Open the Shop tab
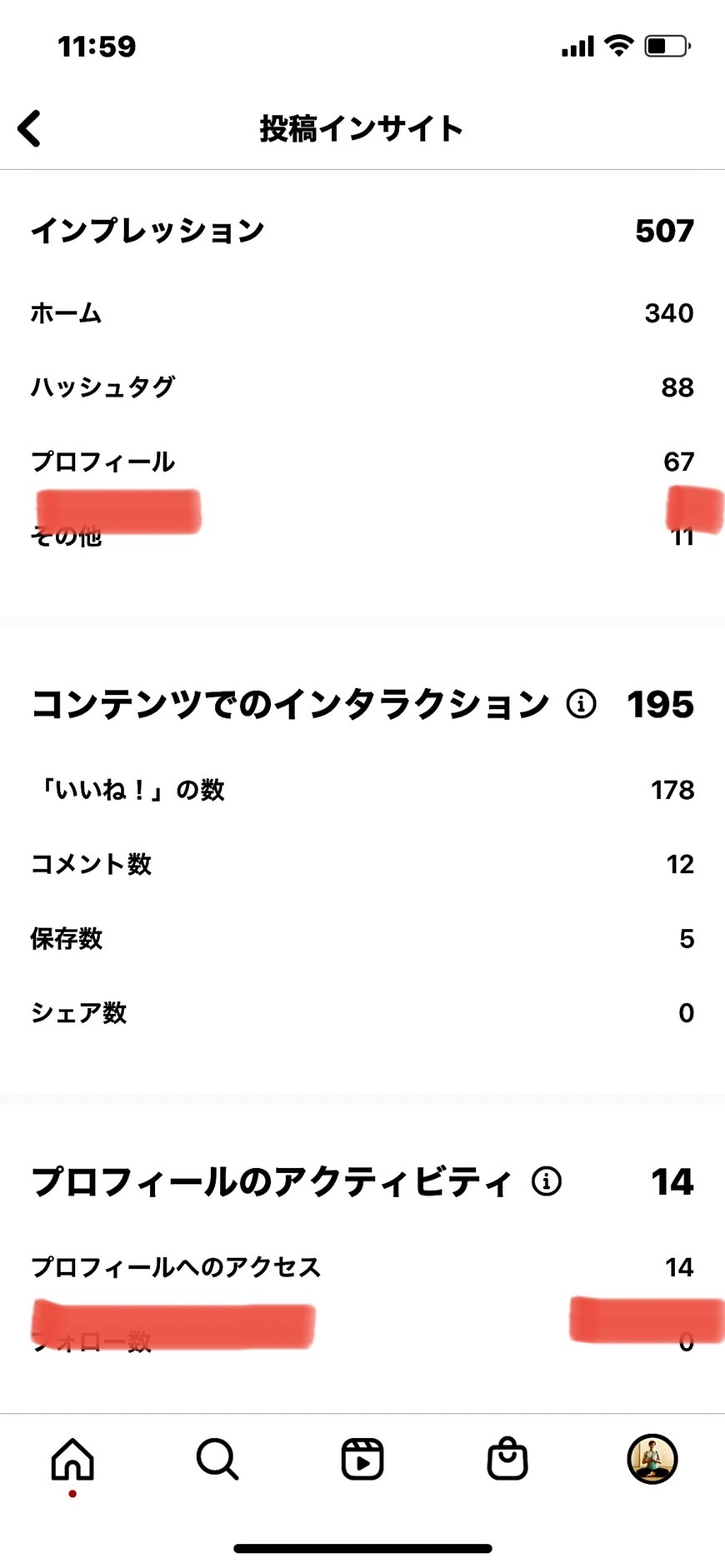Screen dimensions: 725x1568 click(x=507, y=1459)
